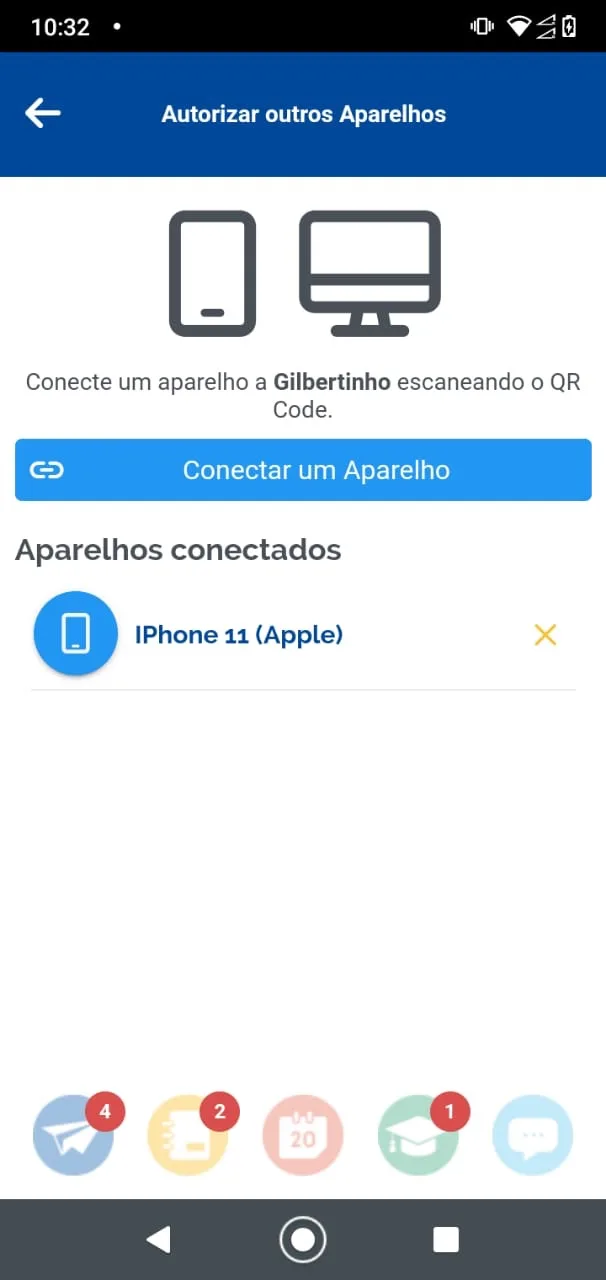The width and height of the screenshot is (606, 1280).
Task: Tap Conectar um Aparelho button
Action: 303,470
